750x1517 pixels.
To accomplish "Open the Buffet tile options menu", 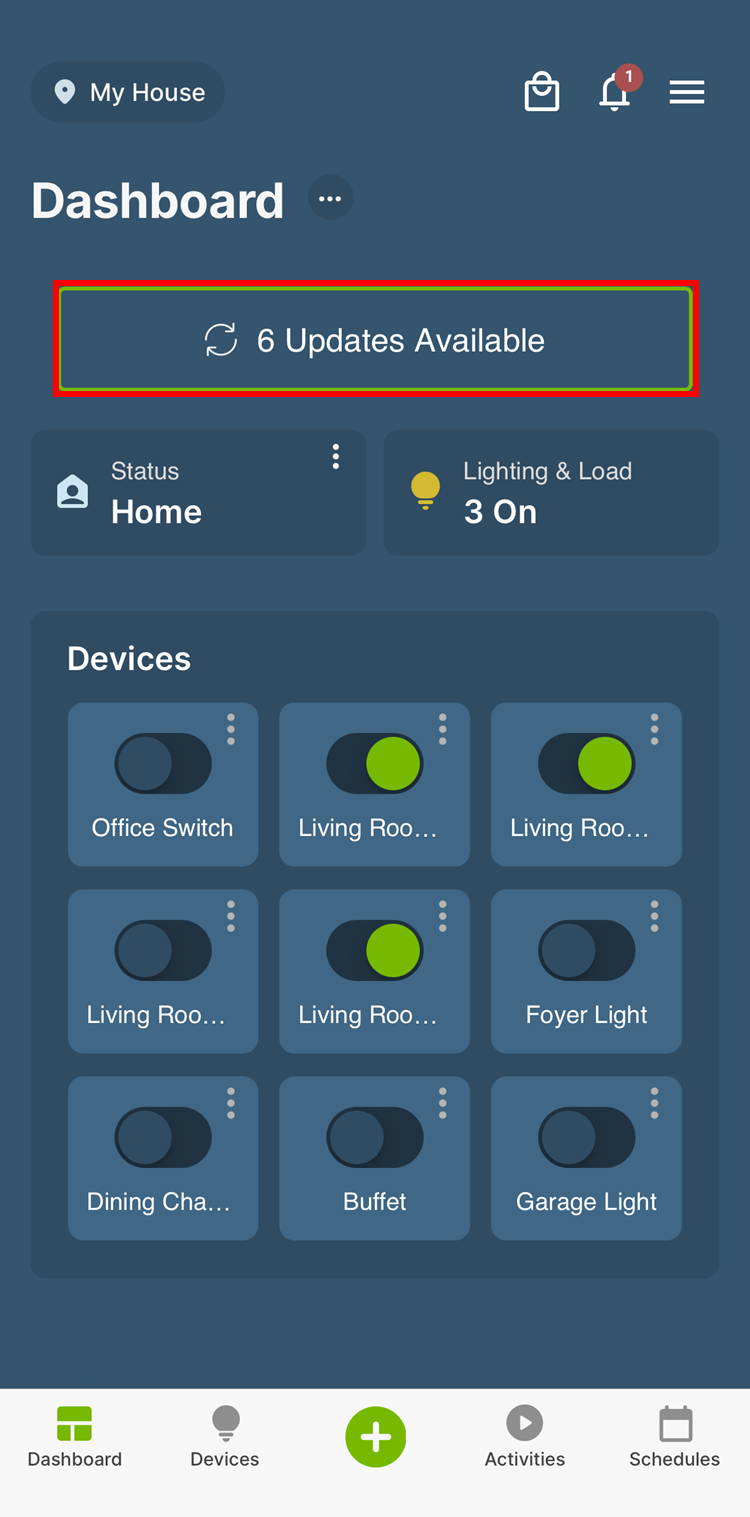I will 442,1101.
